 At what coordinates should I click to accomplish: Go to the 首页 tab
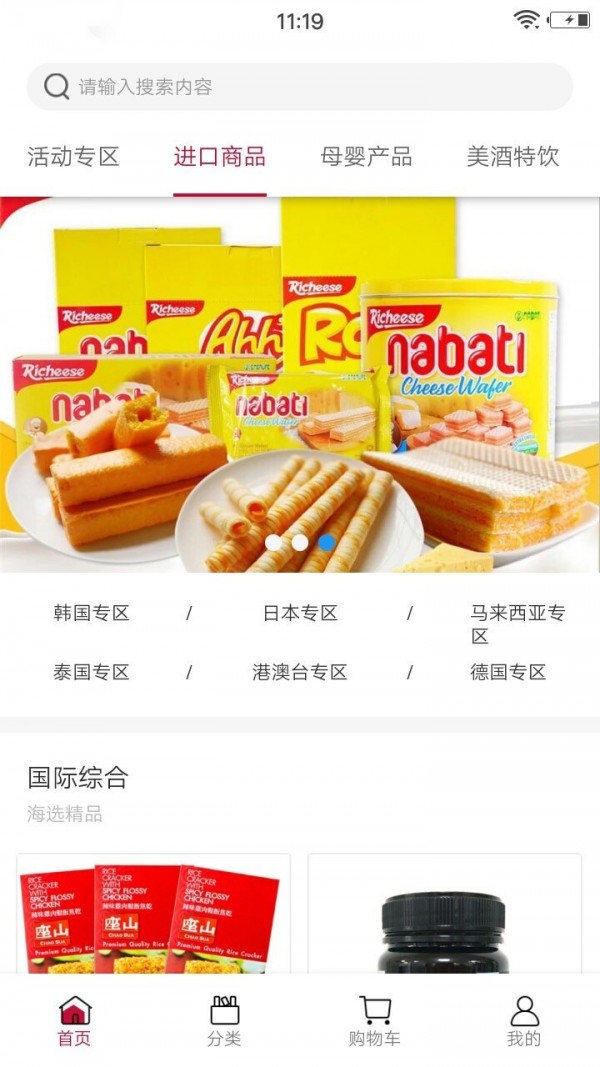(75, 1020)
